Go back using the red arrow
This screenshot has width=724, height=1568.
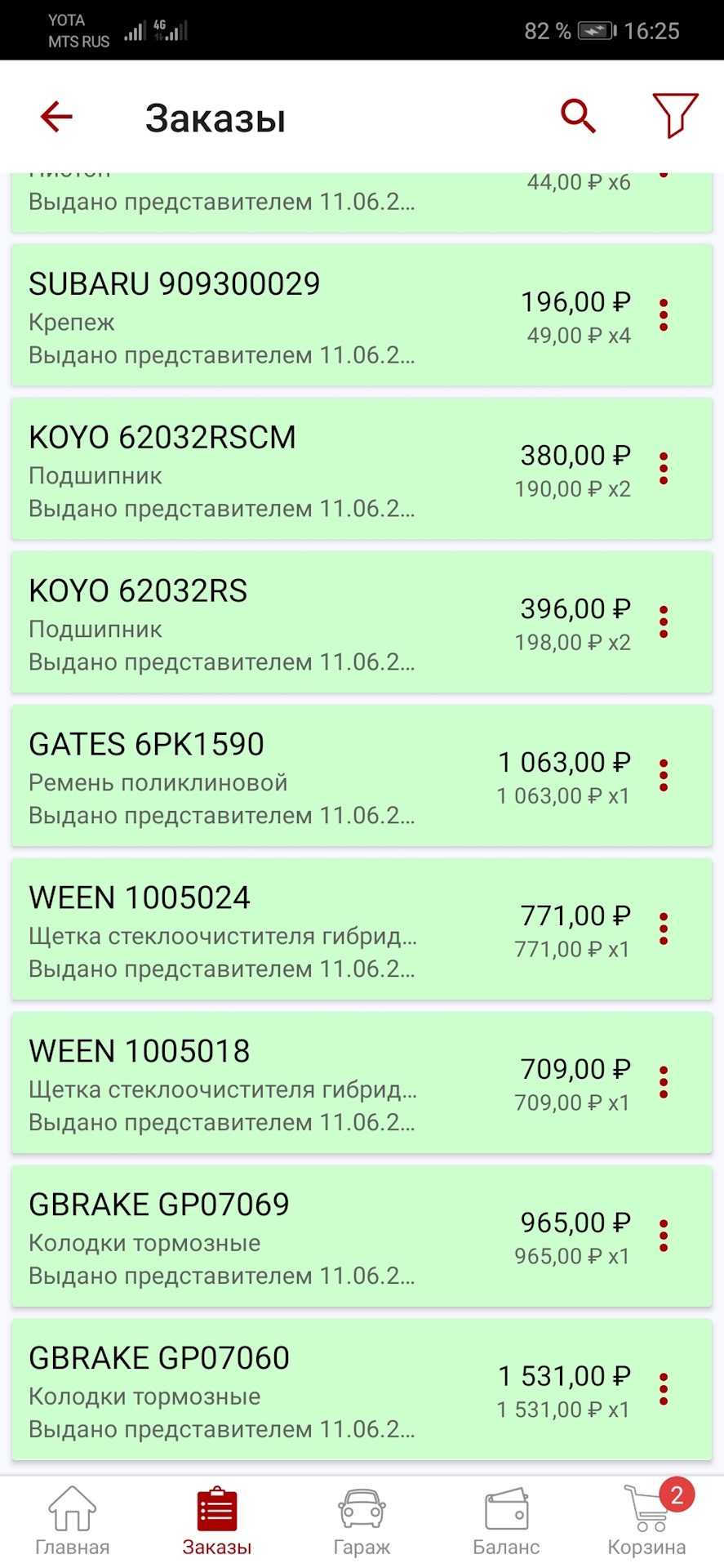[56, 117]
